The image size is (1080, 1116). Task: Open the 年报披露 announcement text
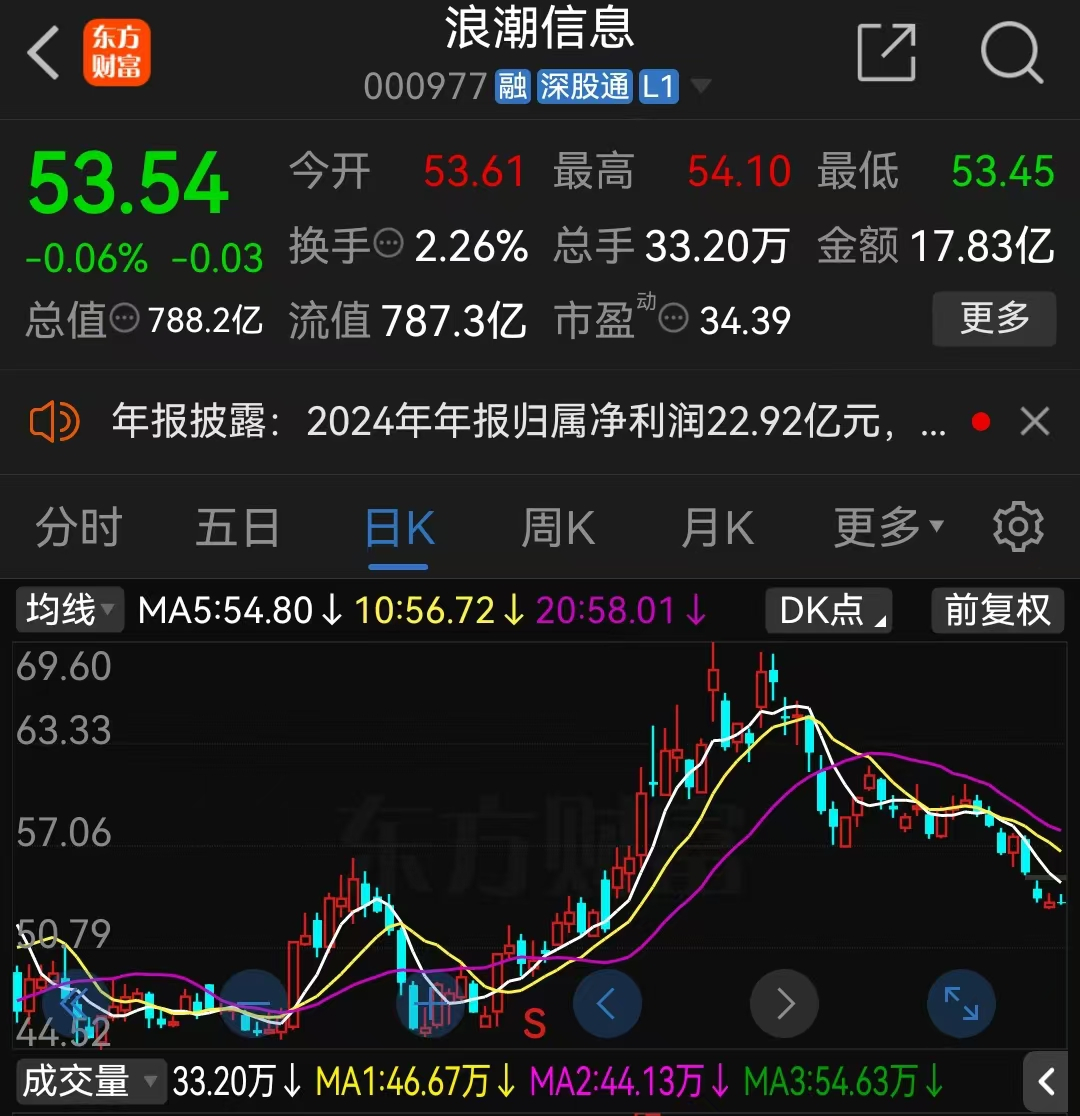(500, 421)
